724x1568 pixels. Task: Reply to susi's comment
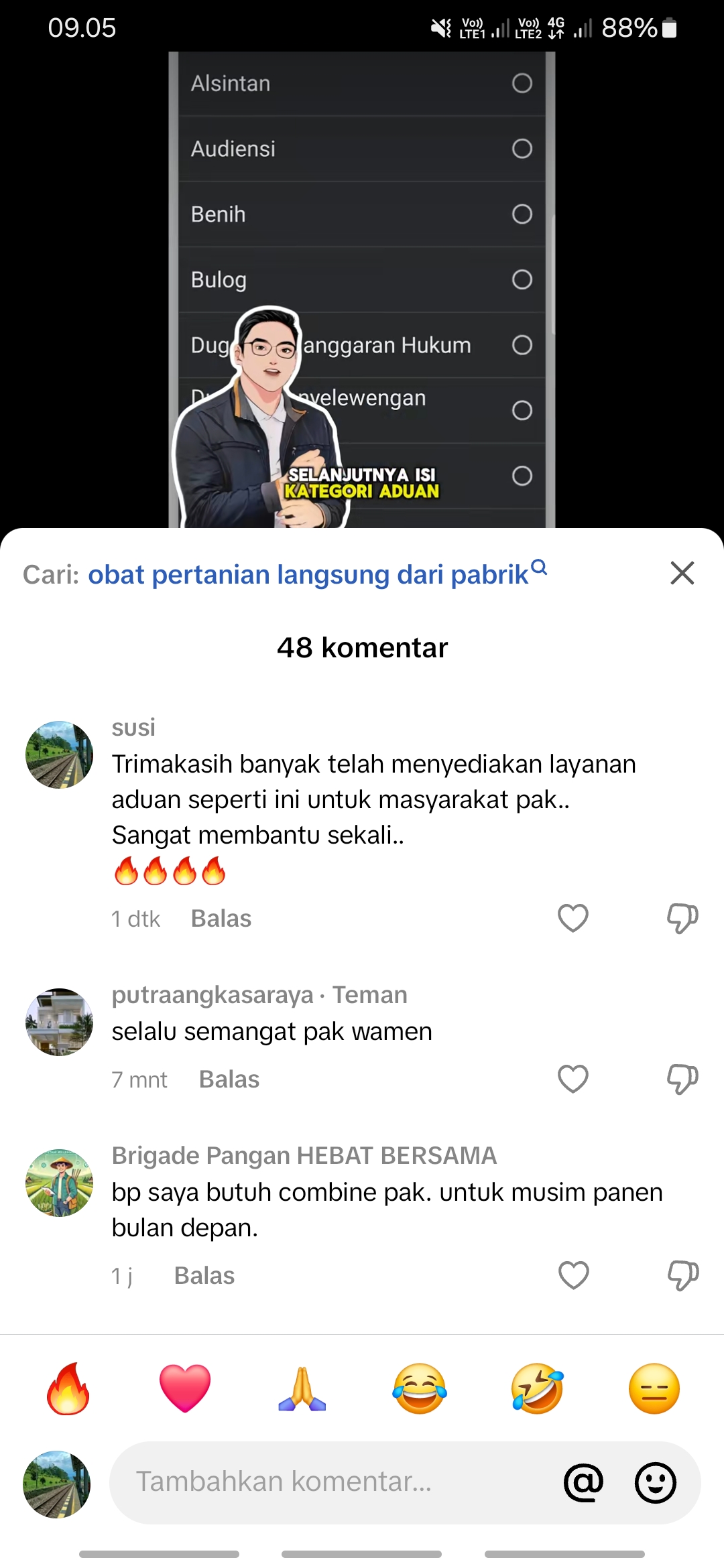pos(221,919)
